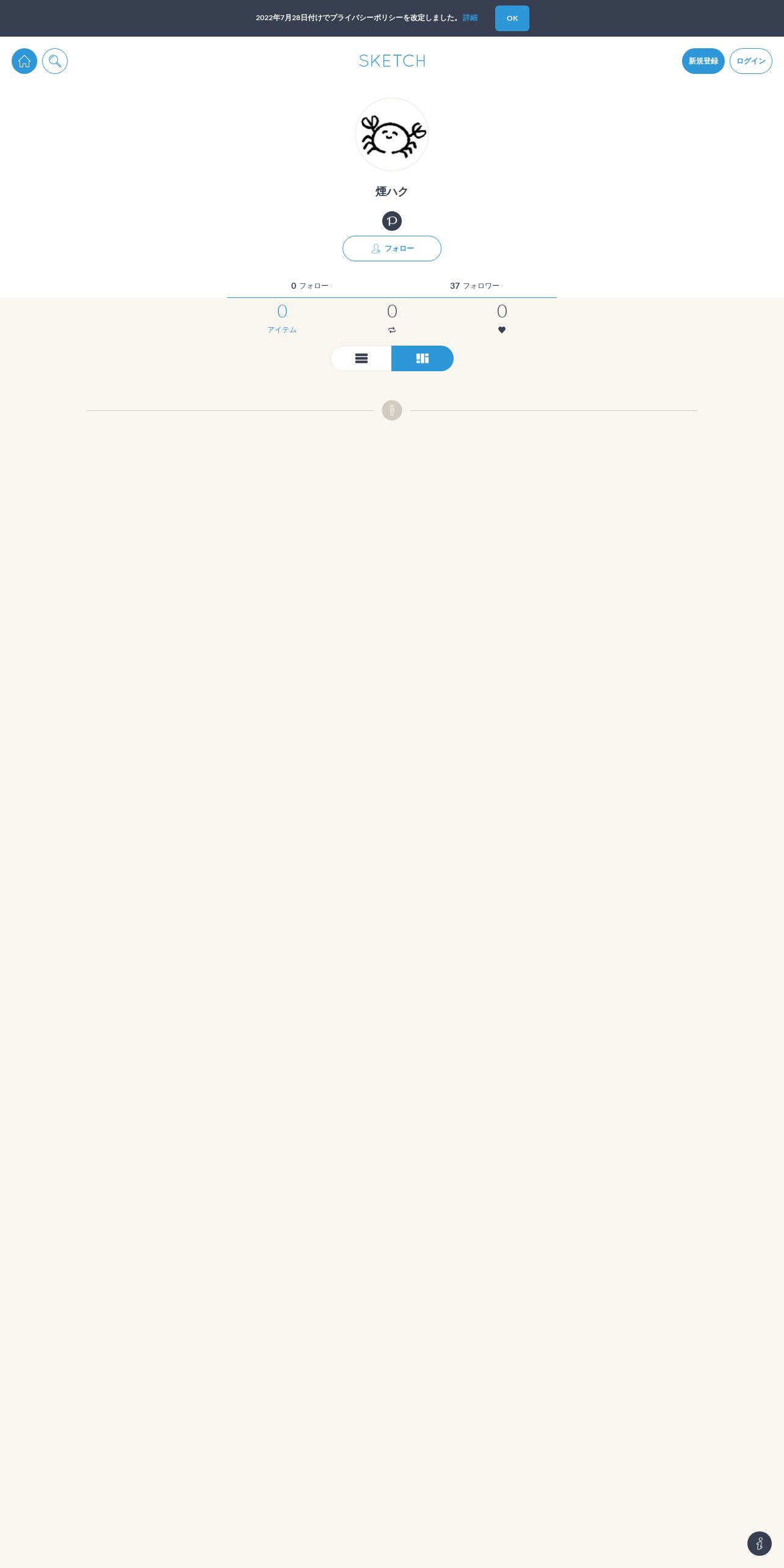The width and height of the screenshot is (784, 1568).
Task: Switch to the liked hearts tab
Action: tap(502, 319)
